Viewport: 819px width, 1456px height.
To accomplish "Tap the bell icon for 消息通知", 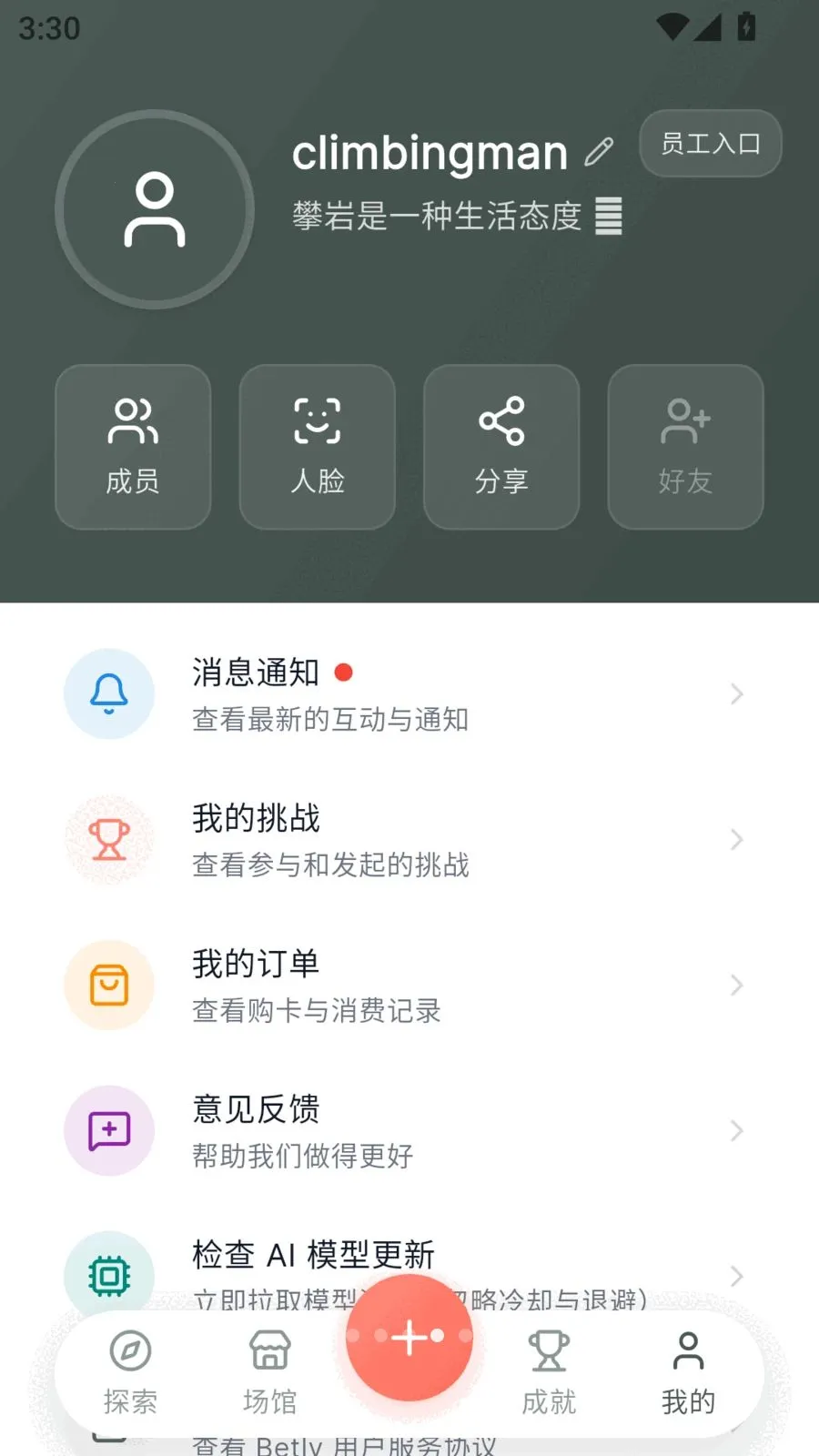I will pos(108,693).
